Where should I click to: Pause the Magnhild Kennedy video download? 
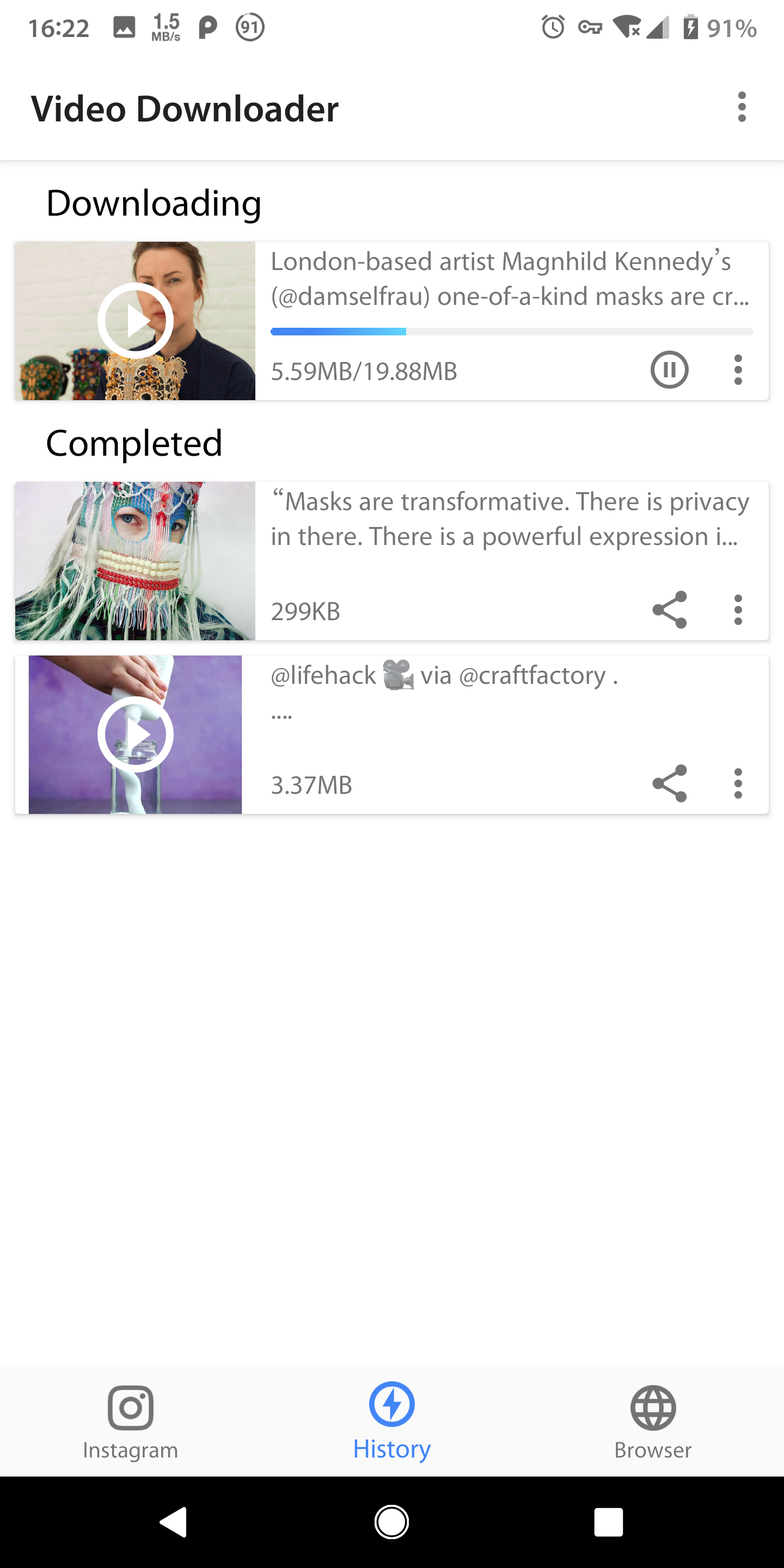pos(669,370)
